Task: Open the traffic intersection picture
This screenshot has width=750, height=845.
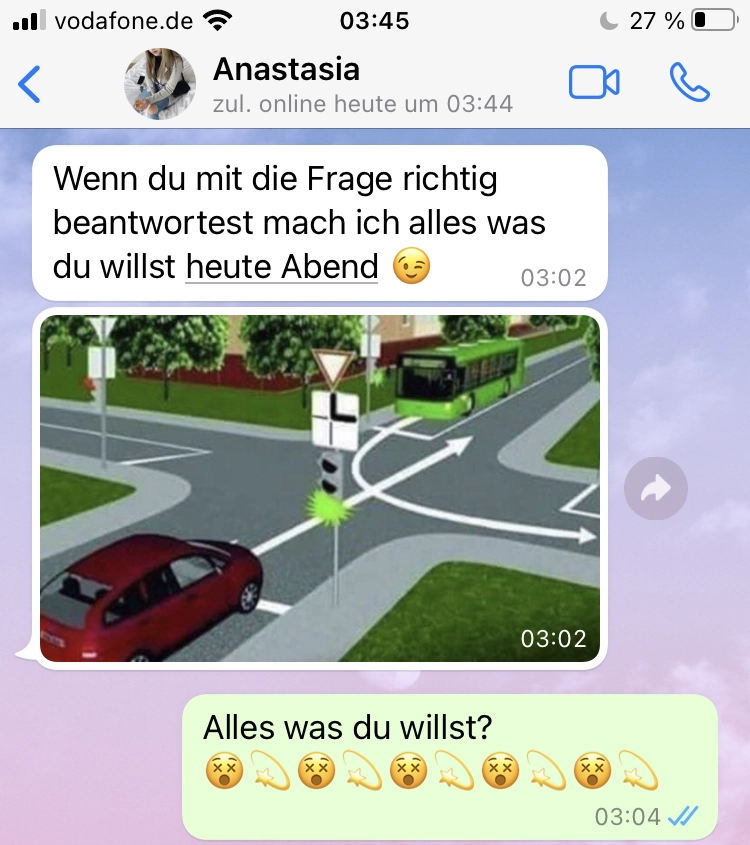Action: click(x=320, y=487)
